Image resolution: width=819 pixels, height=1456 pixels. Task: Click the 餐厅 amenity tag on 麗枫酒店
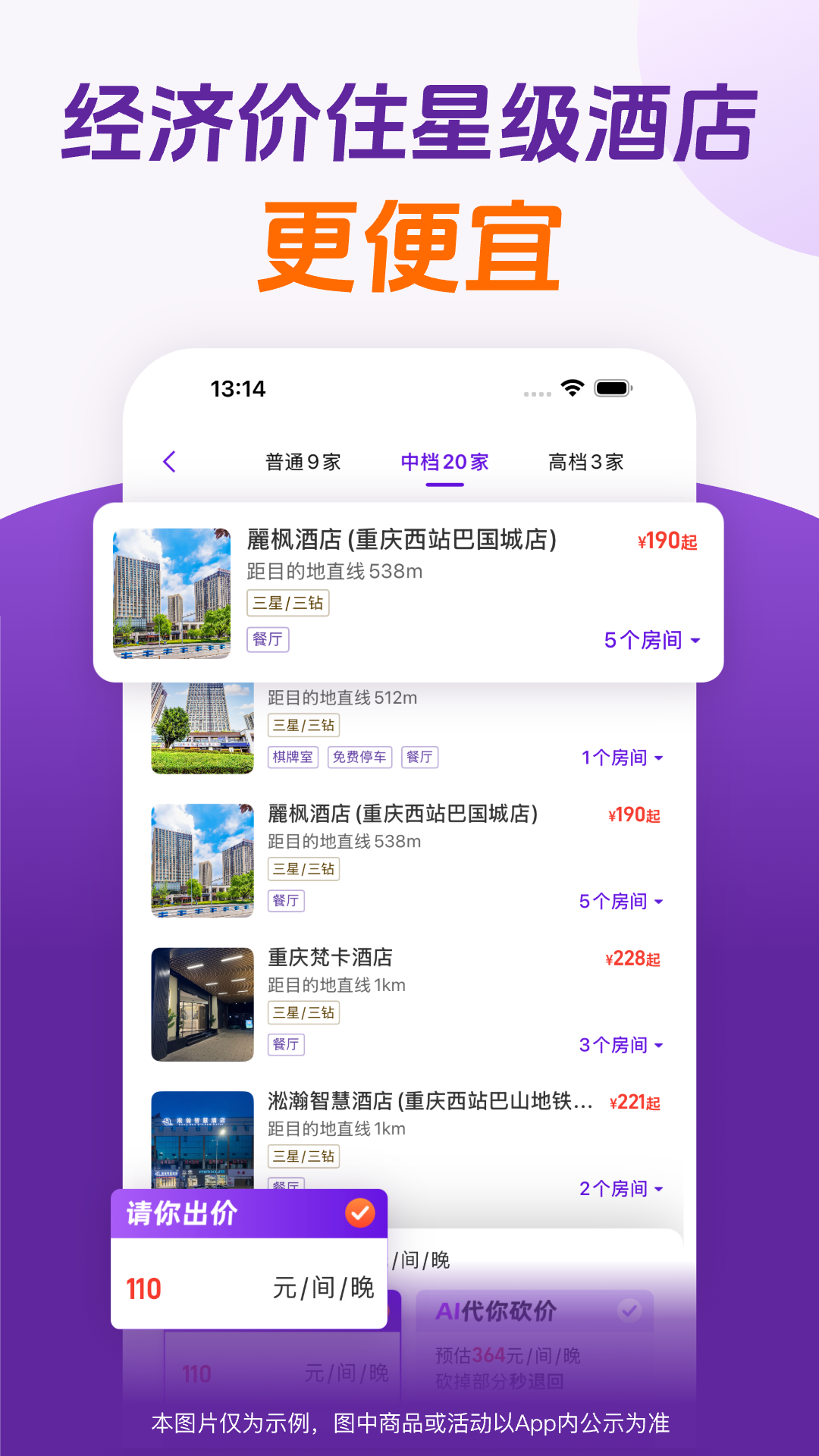(268, 640)
